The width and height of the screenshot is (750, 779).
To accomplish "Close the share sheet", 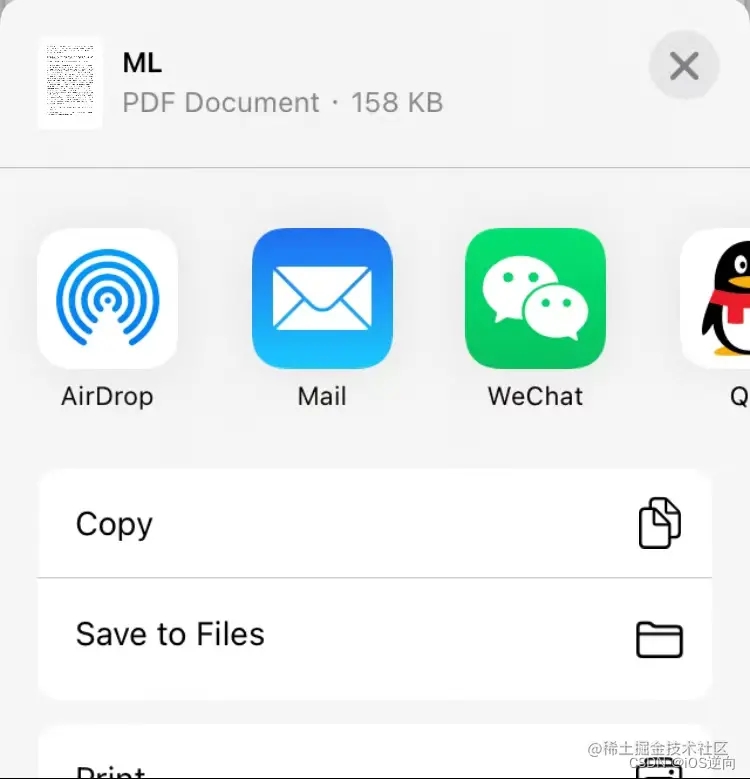I will click(x=684, y=66).
